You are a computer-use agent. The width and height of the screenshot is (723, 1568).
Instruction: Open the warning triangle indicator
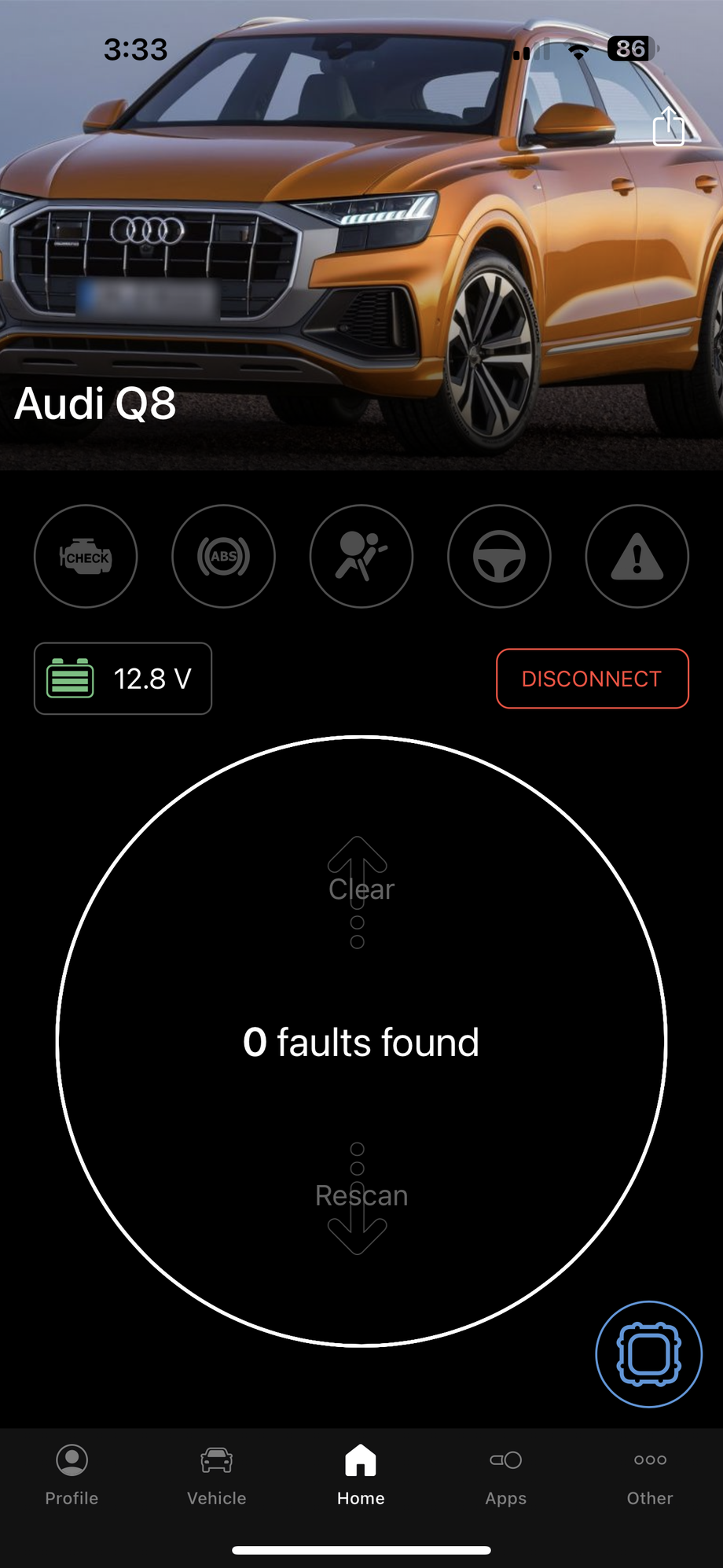pos(637,556)
